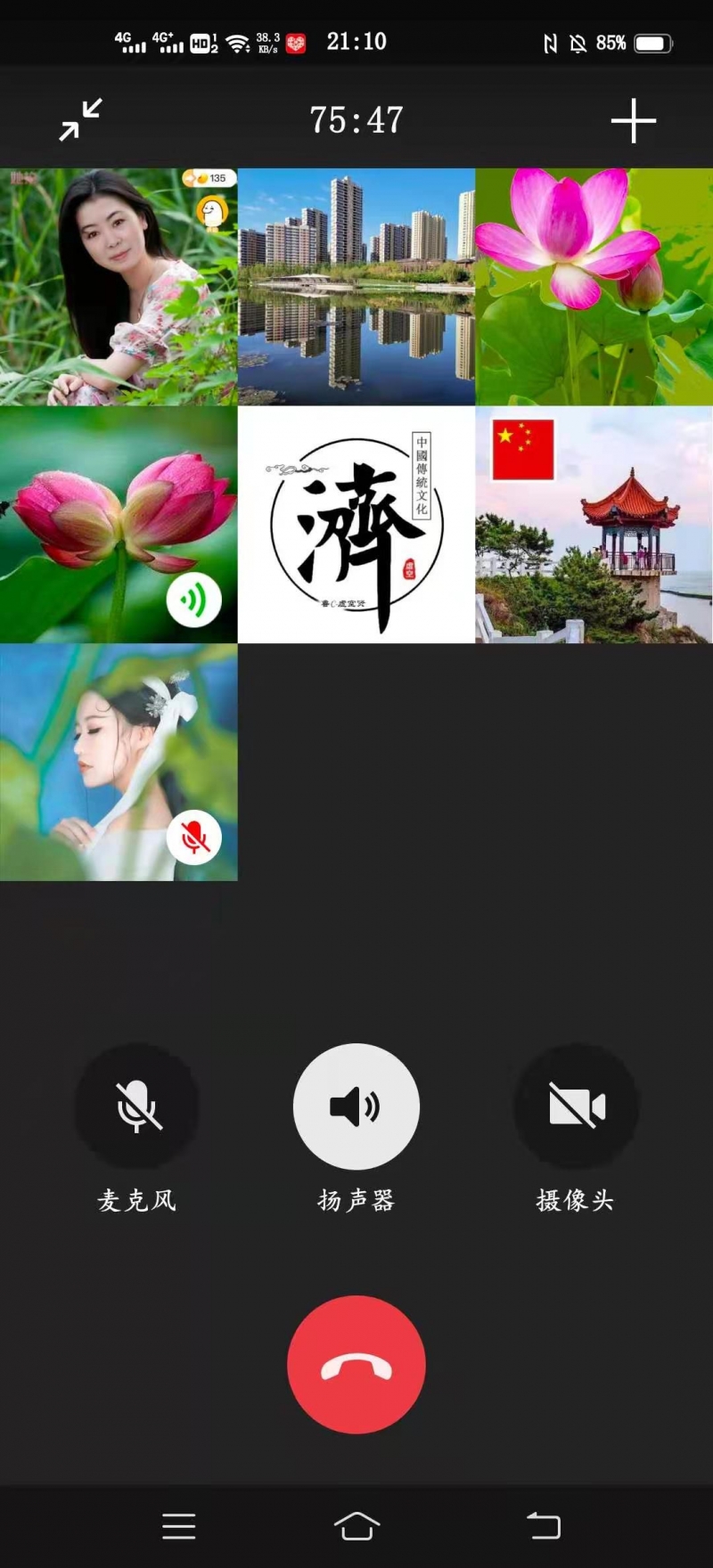The width and height of the screenshot is (713, 1568).
Task: Tap the system home button
Action: (x=356, y=1526)
